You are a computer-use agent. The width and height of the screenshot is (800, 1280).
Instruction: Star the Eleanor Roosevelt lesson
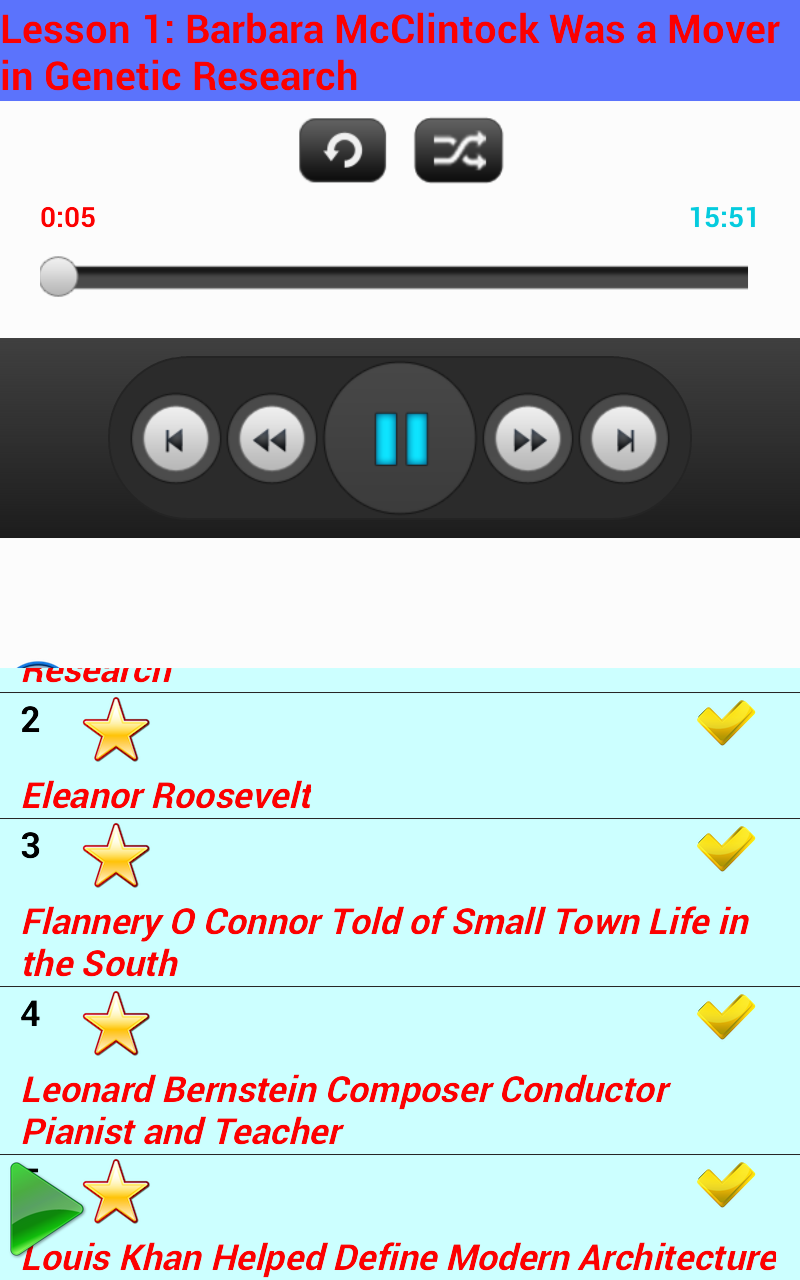pyautogui.click(x=116, y=730)
